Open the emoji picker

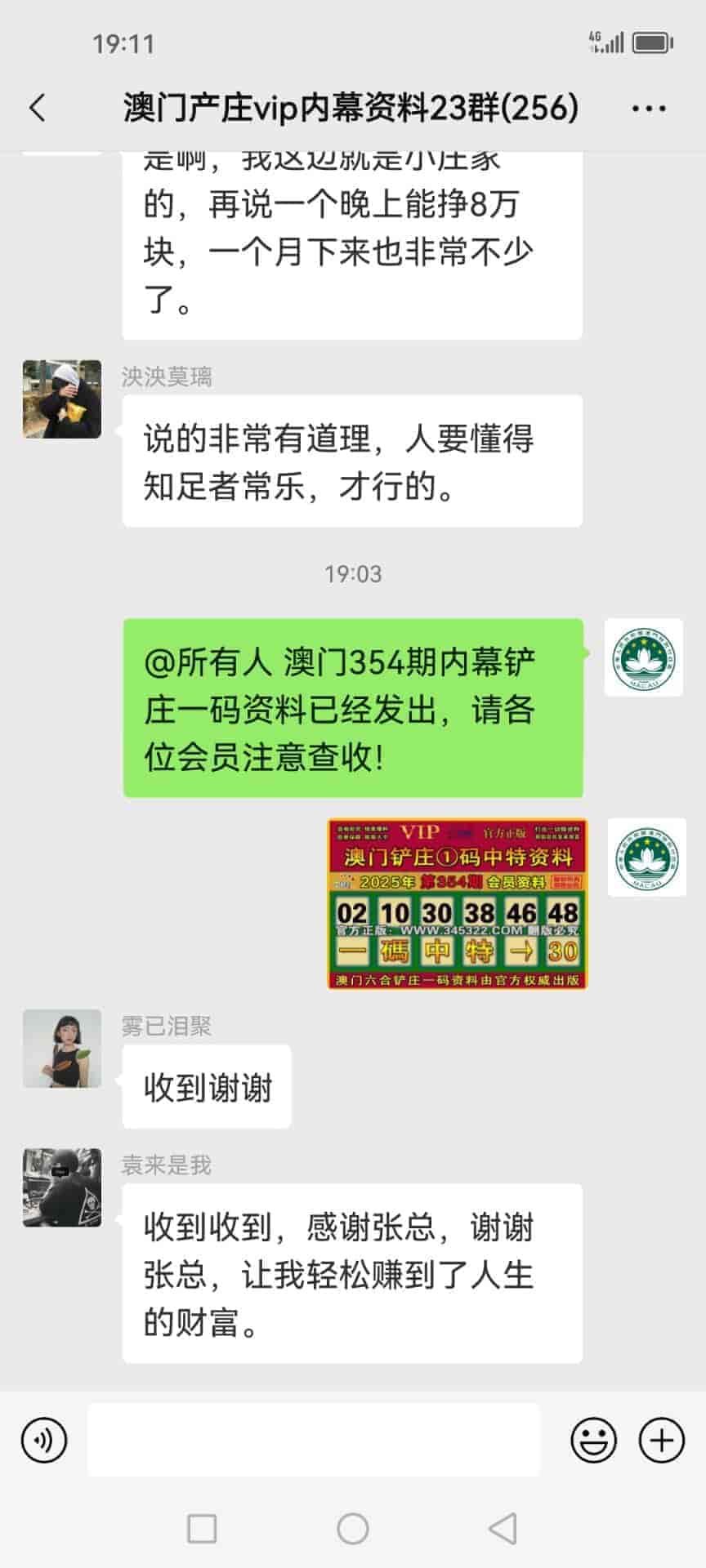(x=593, y=1440)
